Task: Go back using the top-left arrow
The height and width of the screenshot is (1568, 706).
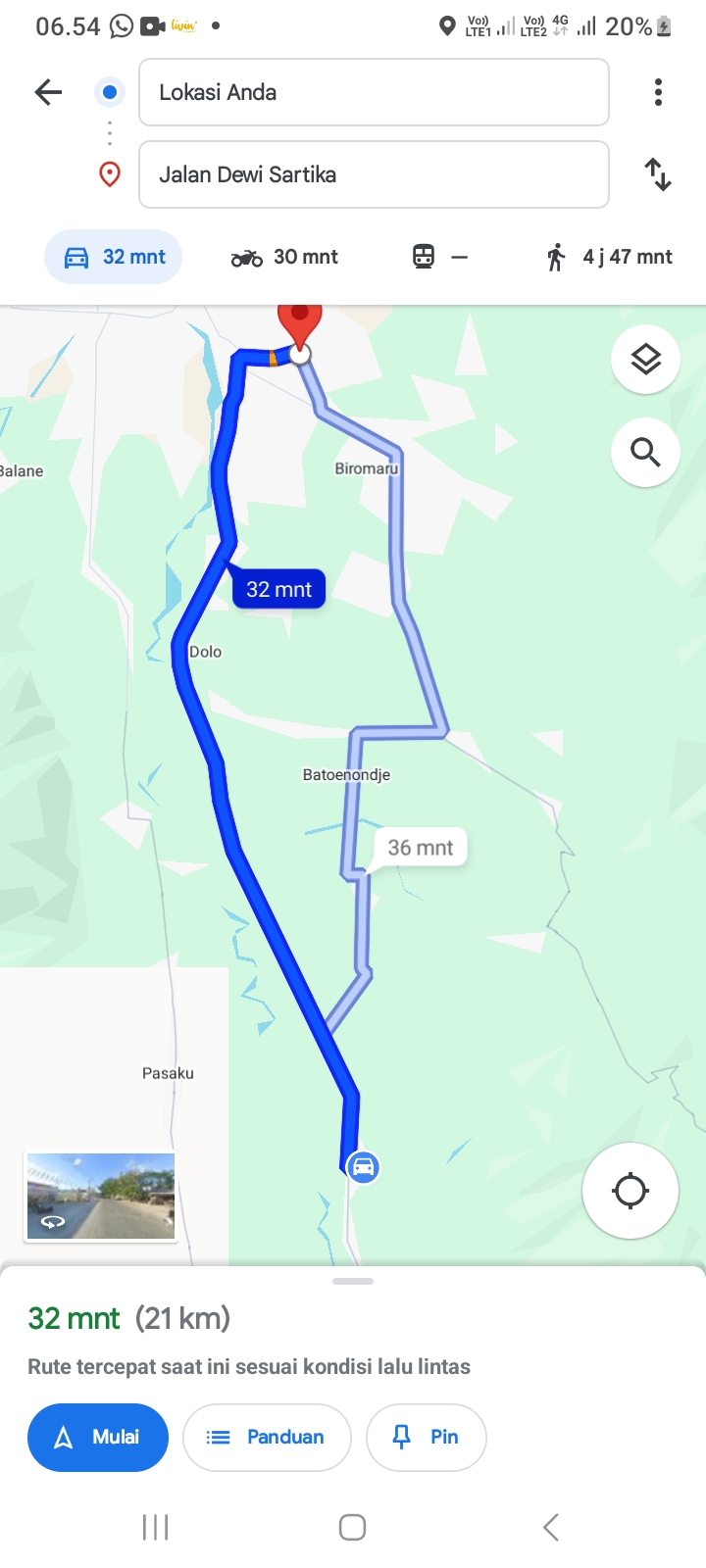Action: (48, 92)
